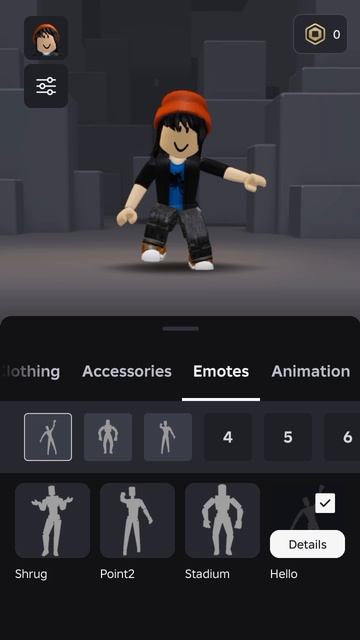Viewport: 360px width, 640px height.
Task: Open Details for the Hello emote
Action: (307, 544)
